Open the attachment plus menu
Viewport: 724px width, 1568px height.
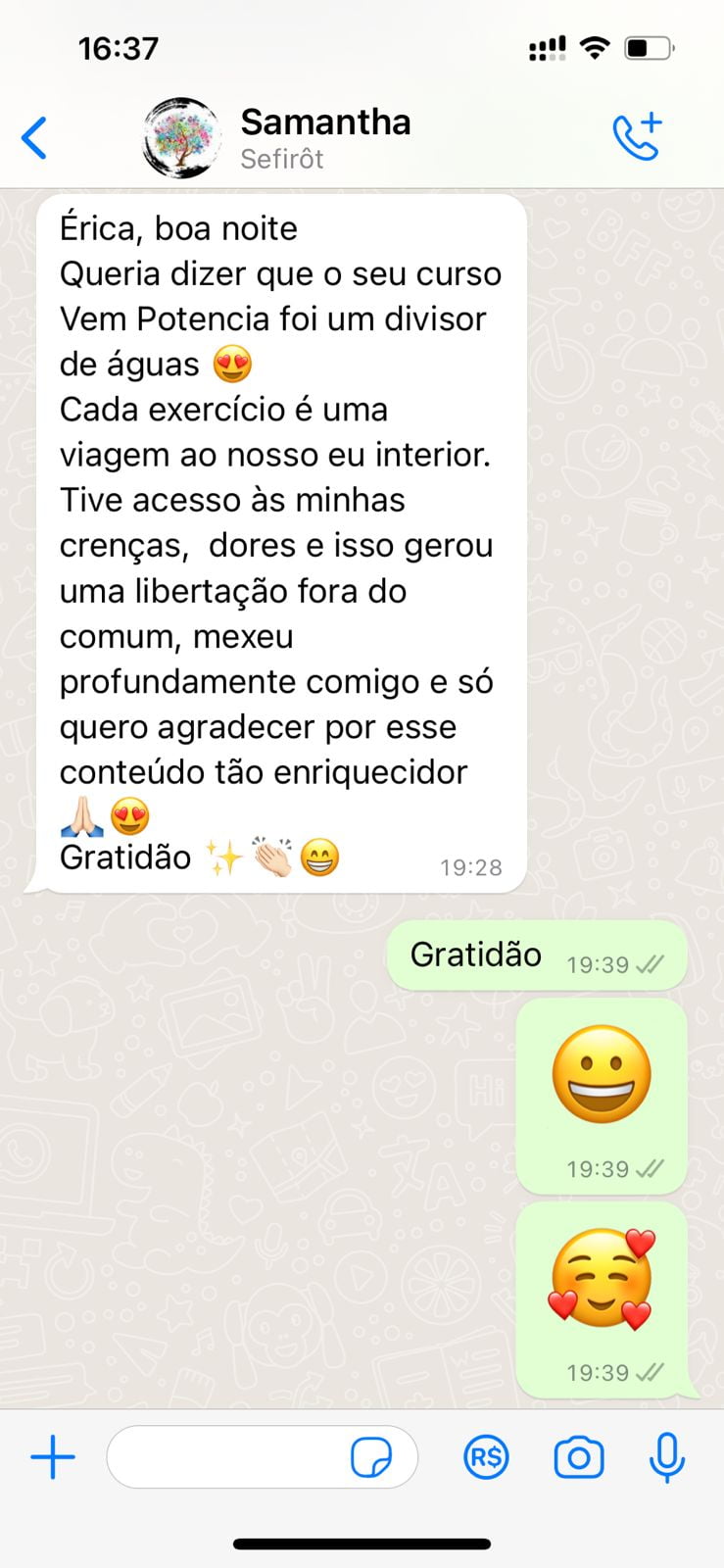(53, 1457)
